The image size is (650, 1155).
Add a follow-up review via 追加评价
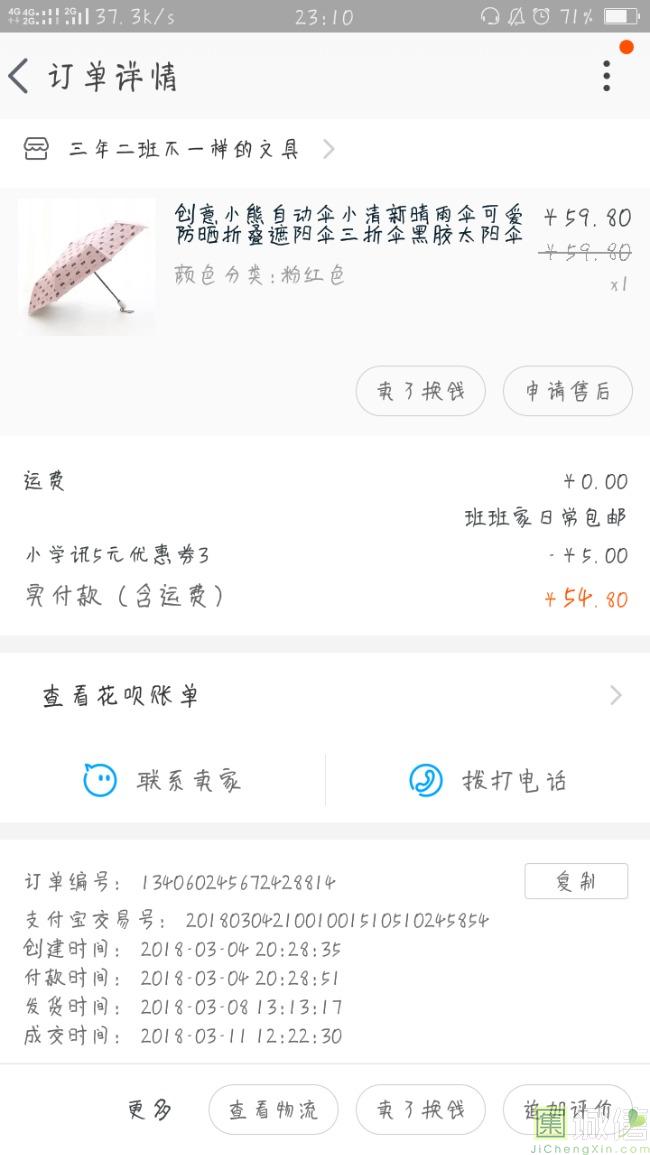567,1109
